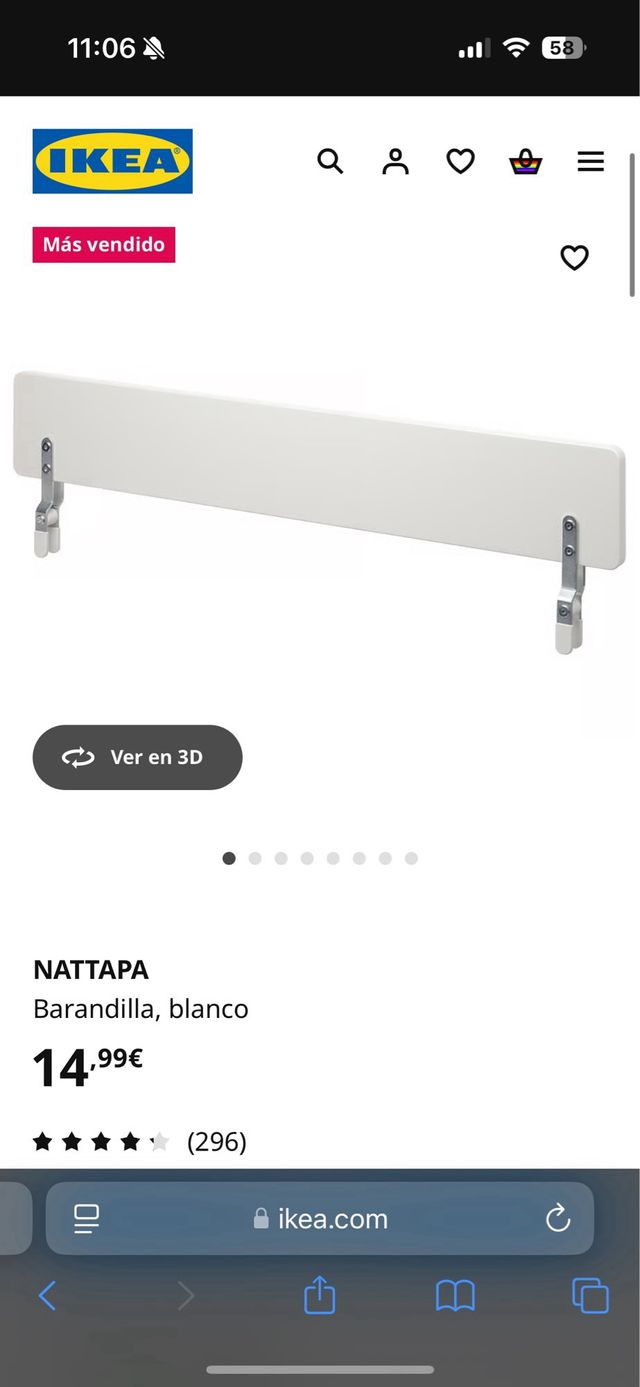Open the account profile icon
Viewport: 640px width, 1387px height.
pyautogui.click(x=395, y=161)
